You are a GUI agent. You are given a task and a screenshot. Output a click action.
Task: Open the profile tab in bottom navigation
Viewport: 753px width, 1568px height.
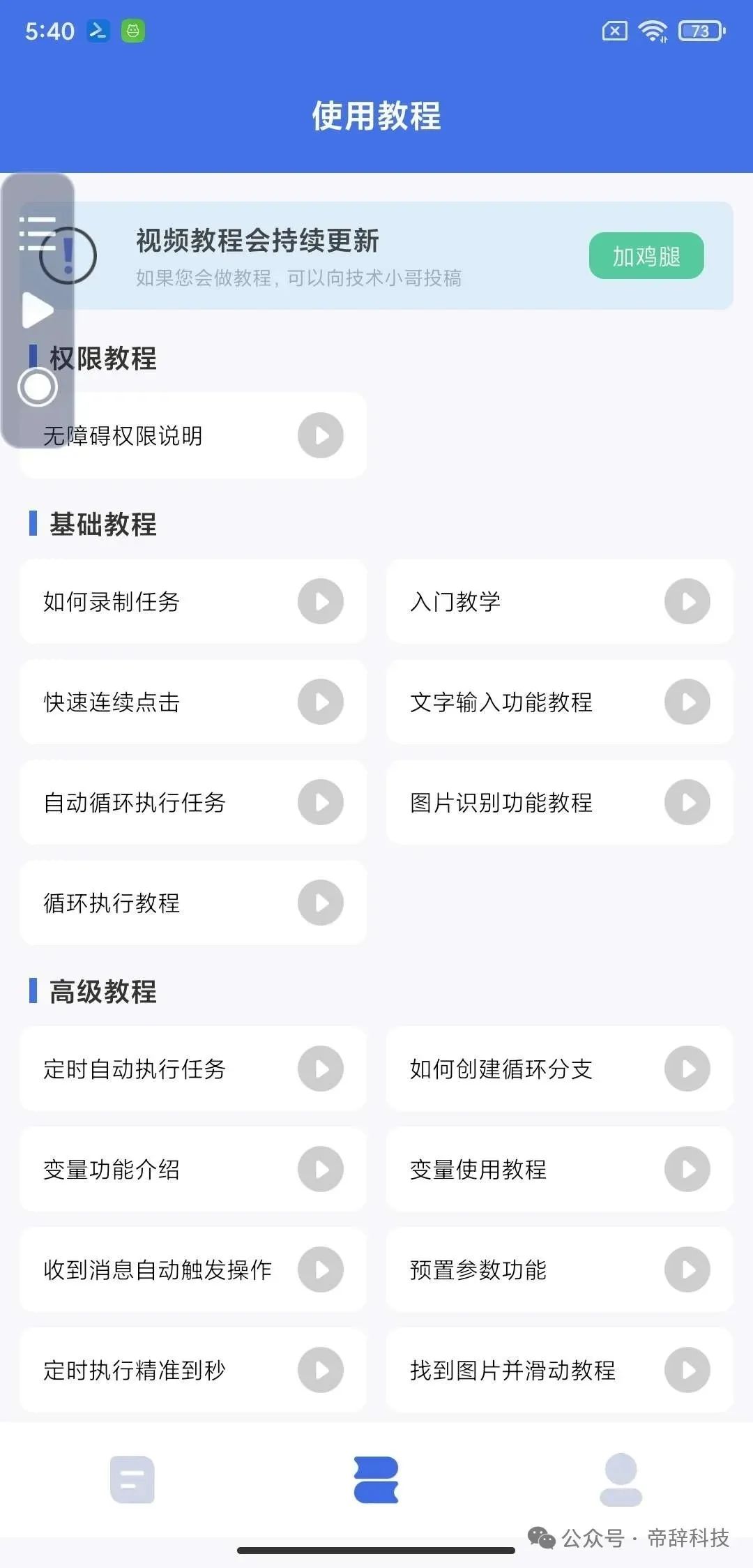click(621, 1479)
